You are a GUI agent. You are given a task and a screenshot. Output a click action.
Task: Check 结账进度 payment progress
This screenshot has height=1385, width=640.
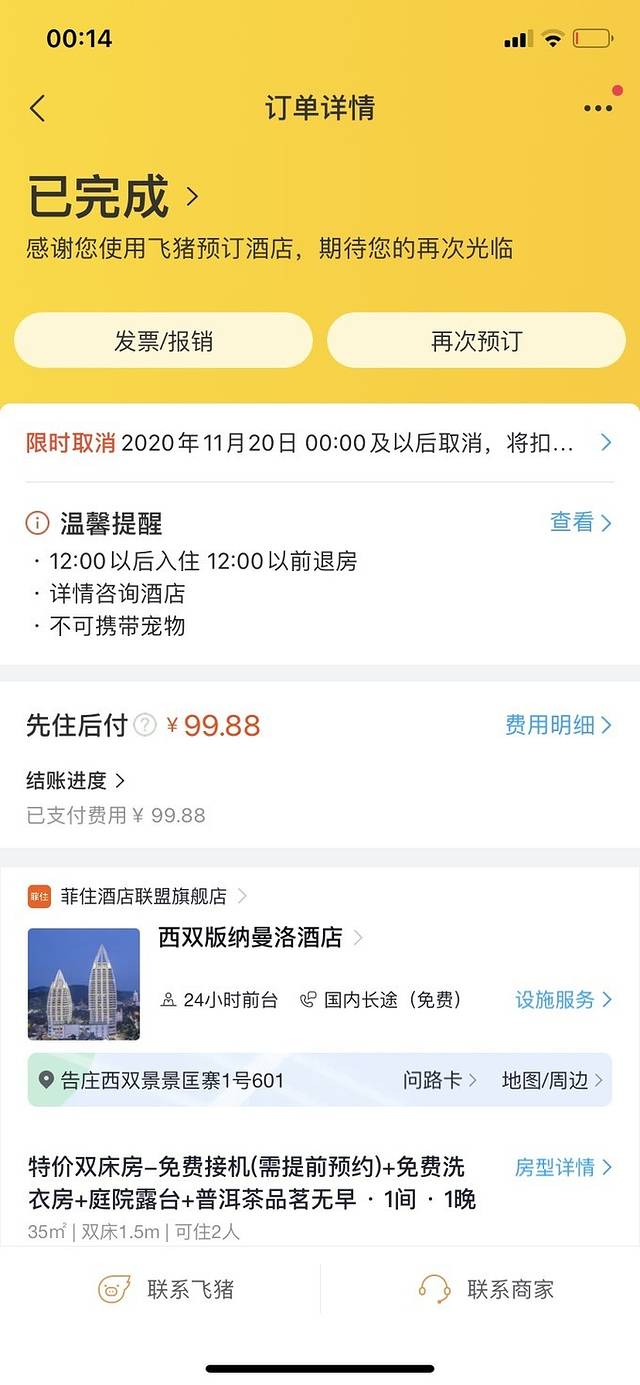76,780
